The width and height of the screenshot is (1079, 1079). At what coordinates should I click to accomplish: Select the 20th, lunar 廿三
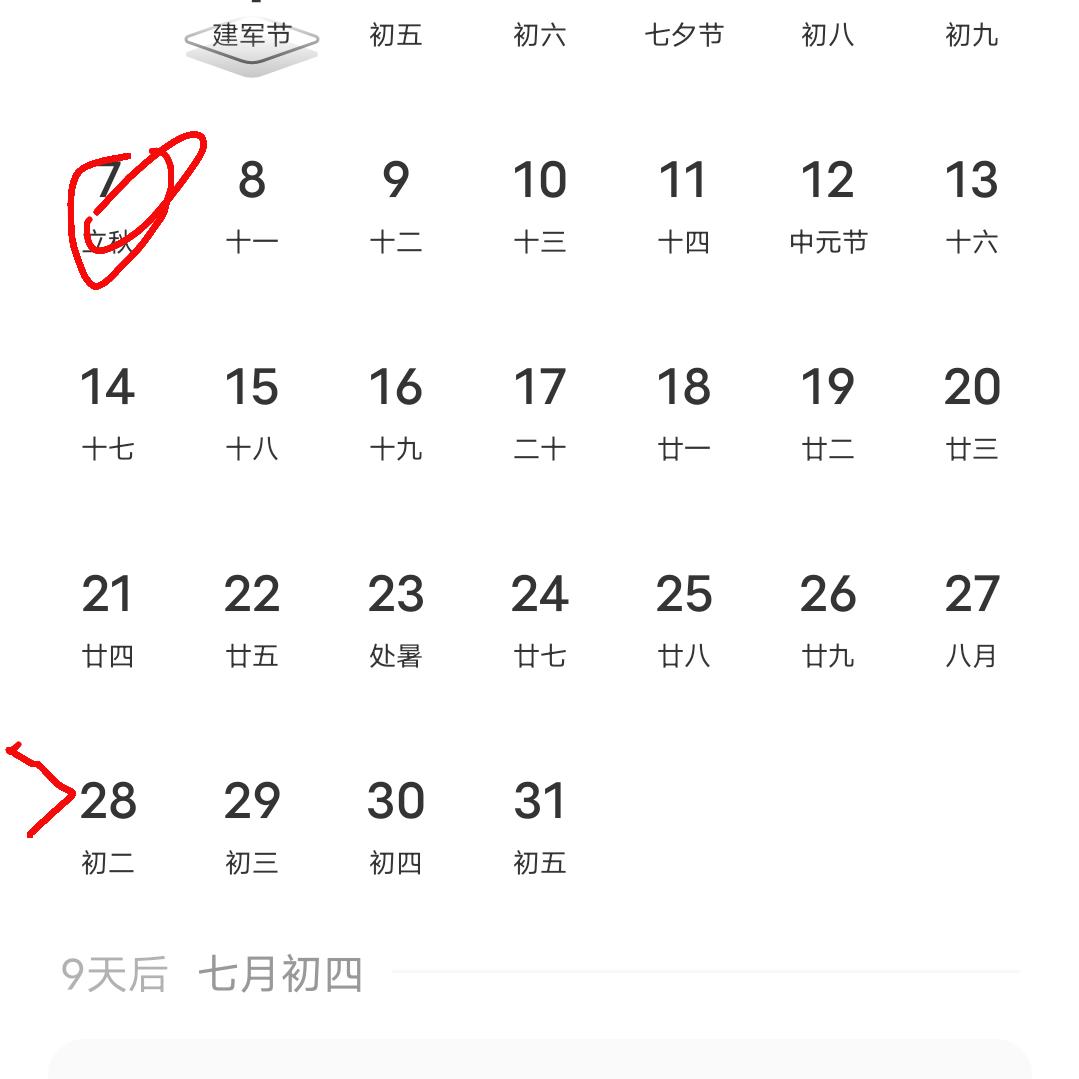coord(971,412)
